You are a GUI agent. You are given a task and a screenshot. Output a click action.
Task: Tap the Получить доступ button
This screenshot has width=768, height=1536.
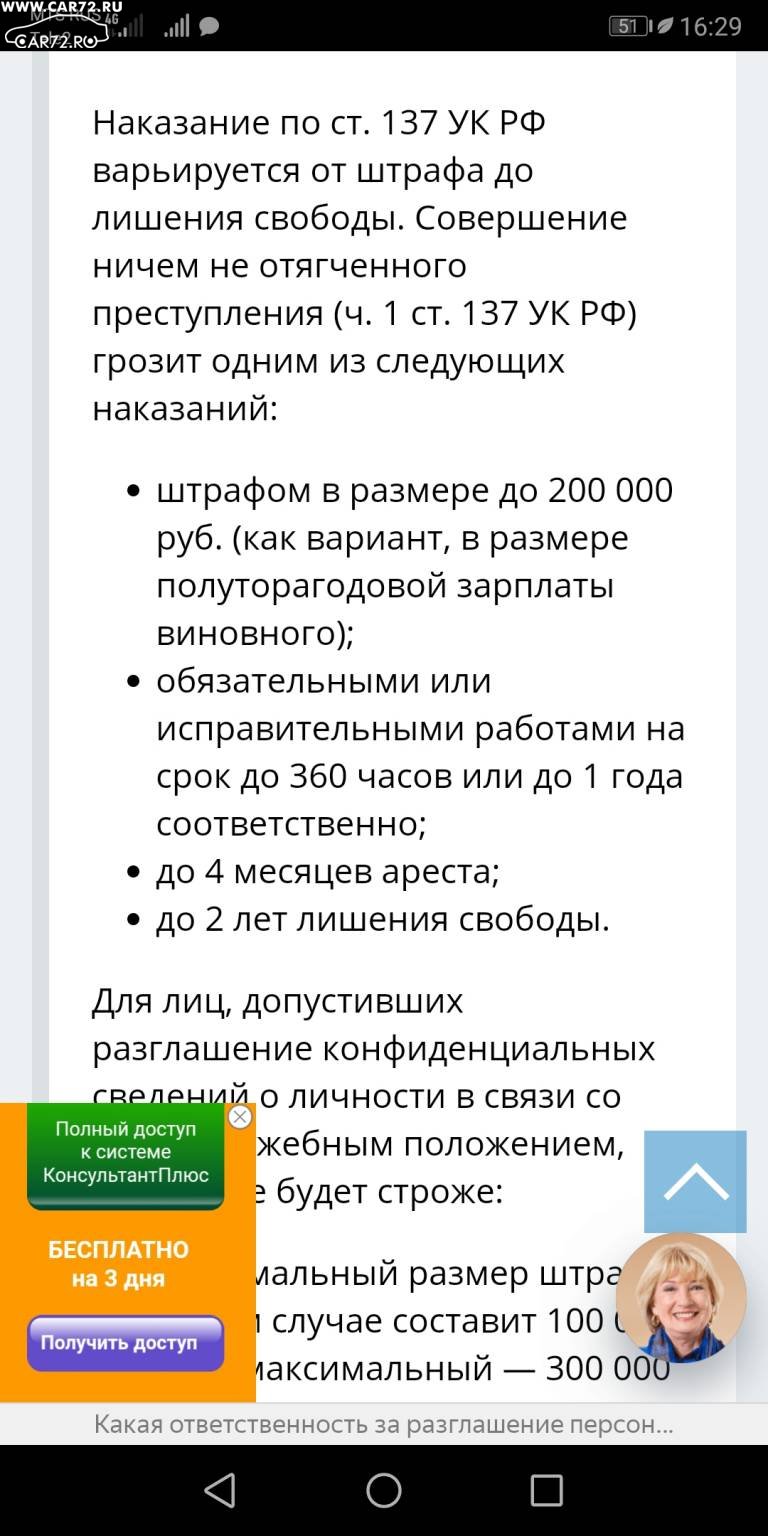tap(125, 1342)
